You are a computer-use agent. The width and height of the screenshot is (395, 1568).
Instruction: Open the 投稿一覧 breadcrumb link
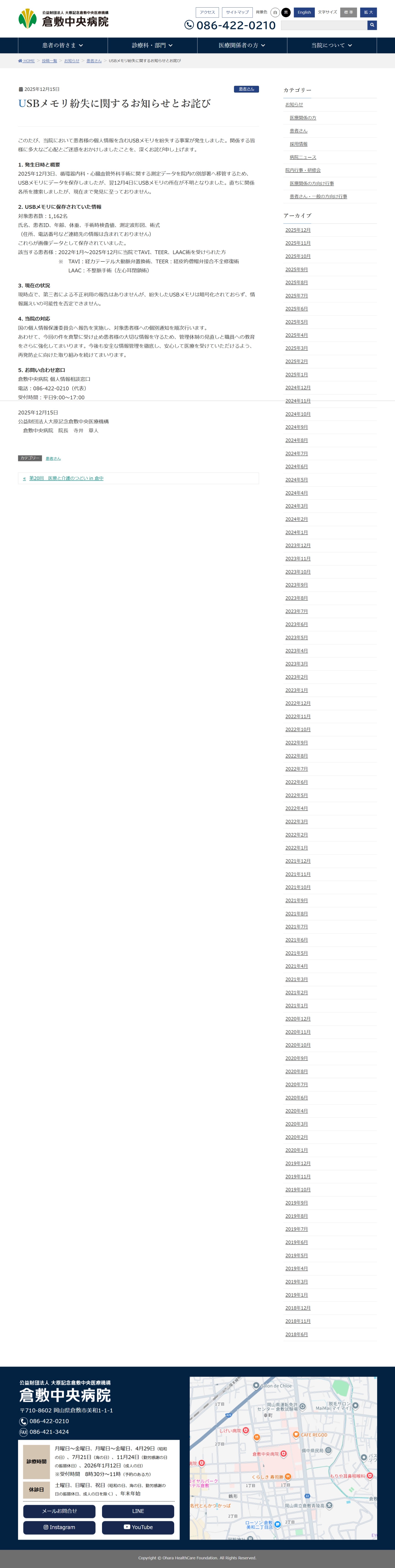click(49, 61)
